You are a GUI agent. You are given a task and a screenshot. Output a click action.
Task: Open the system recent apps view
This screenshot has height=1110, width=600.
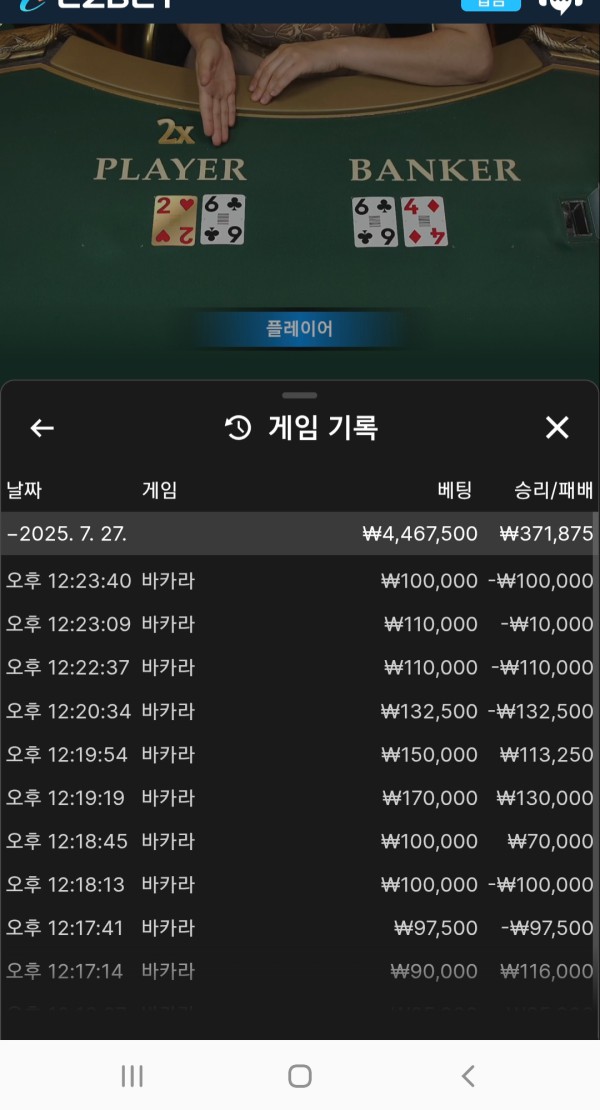[x=131, y=1076]
